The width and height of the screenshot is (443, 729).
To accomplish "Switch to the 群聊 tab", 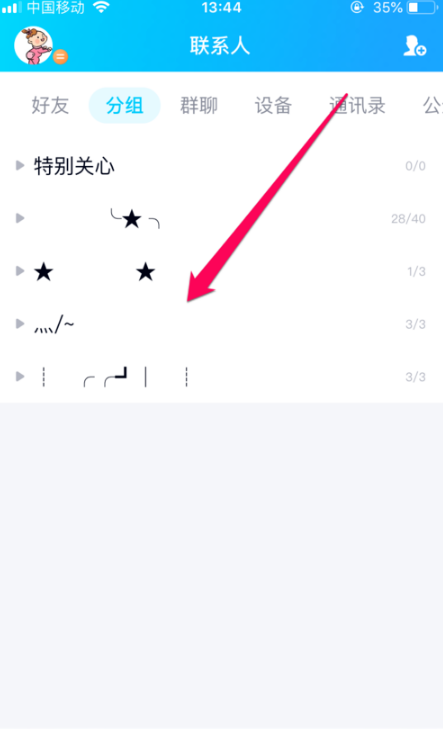I will point(199,105).
